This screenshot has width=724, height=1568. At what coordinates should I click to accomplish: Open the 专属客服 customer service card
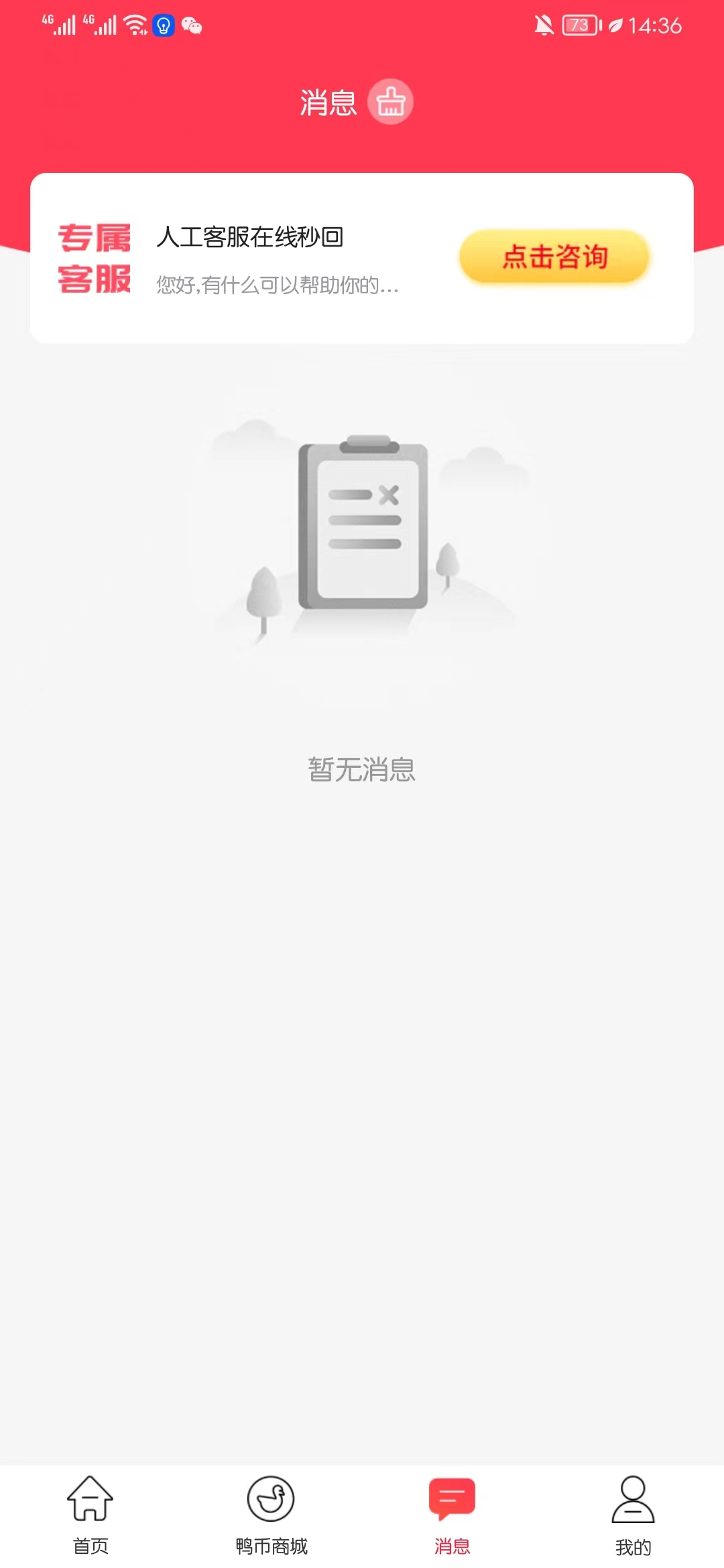(255, 259)
